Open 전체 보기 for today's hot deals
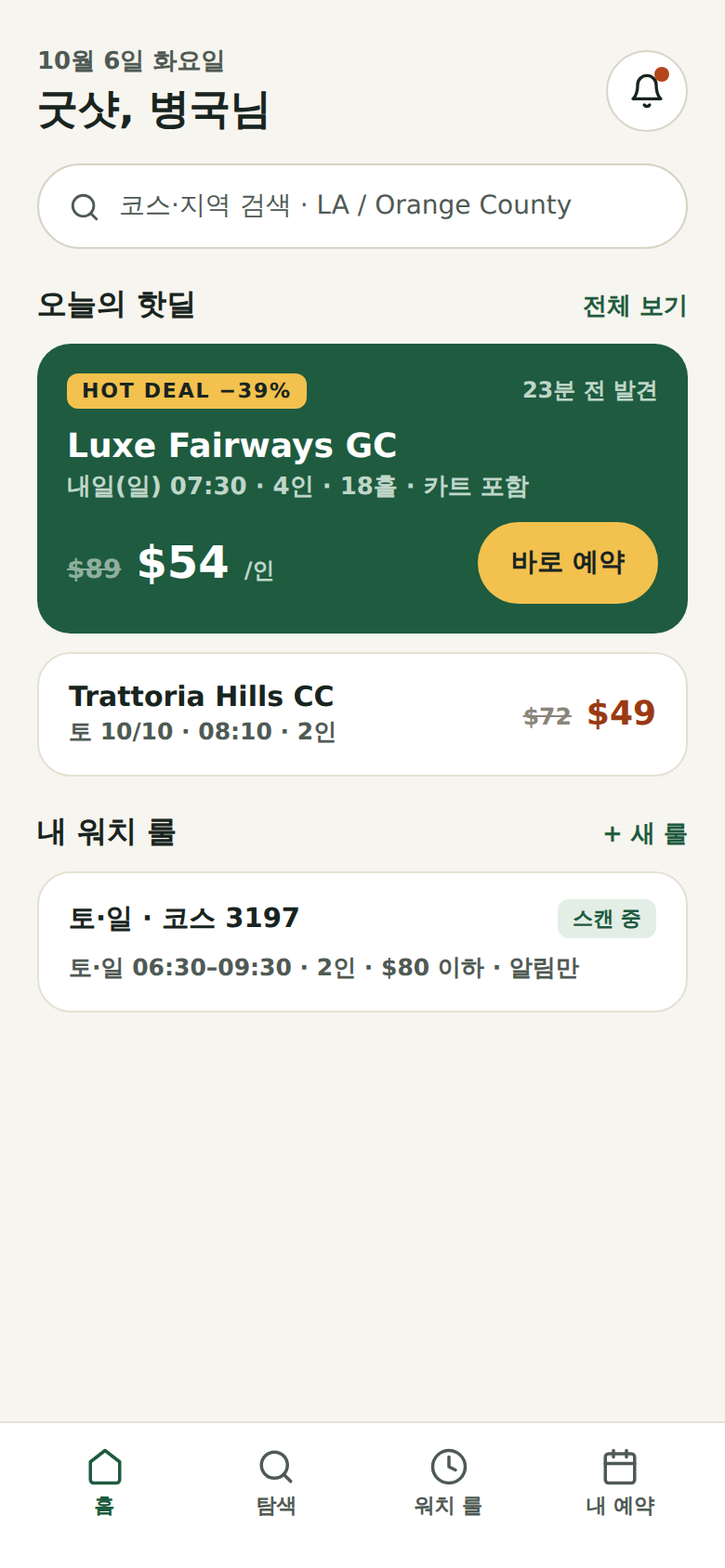The width and height of the screenshot is (725, 1568). coord(635,306)
